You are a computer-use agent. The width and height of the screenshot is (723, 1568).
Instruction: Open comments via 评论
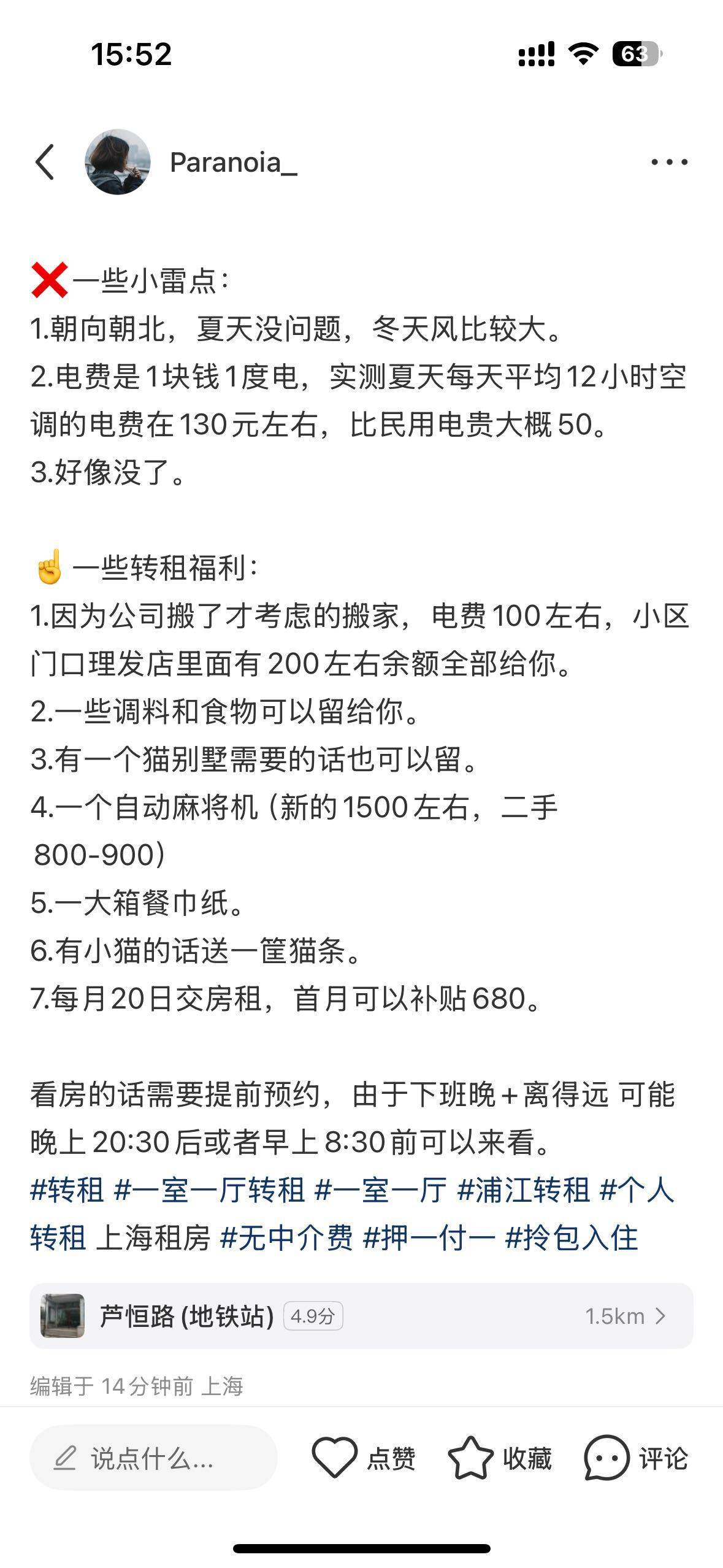coord(636,1458)
